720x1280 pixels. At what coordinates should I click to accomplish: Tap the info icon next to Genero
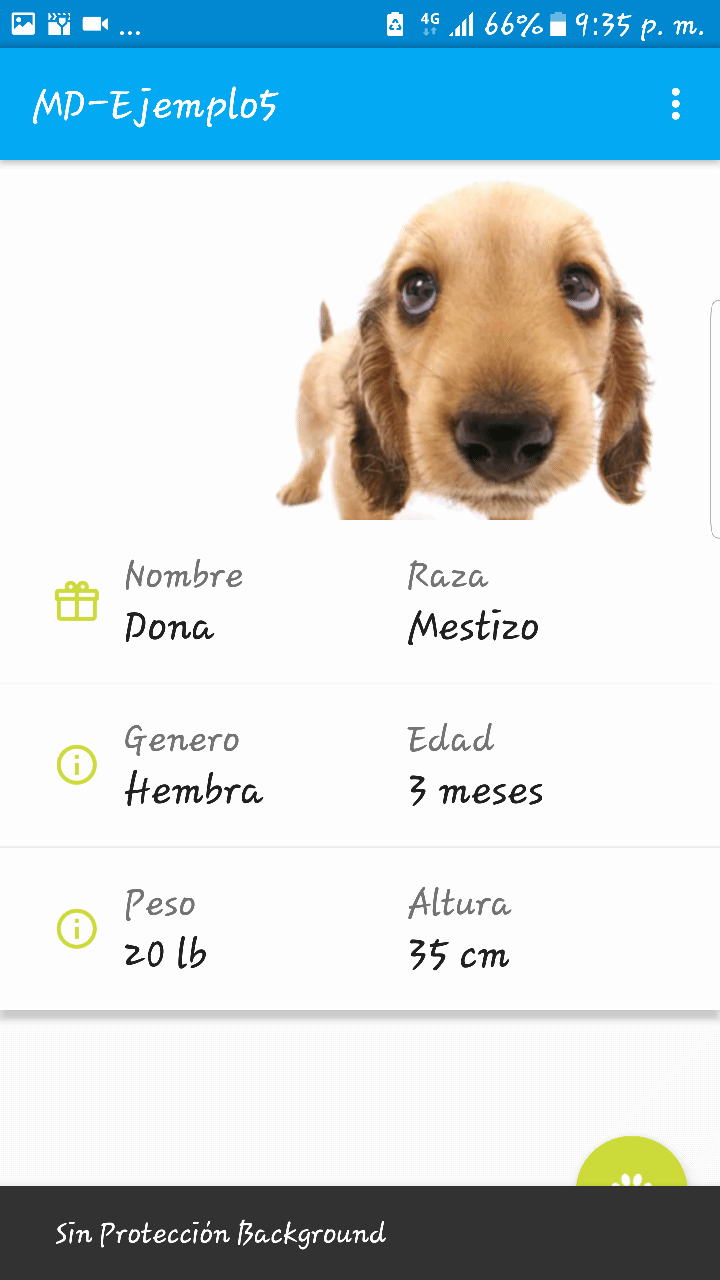click(x=77, y=764)
